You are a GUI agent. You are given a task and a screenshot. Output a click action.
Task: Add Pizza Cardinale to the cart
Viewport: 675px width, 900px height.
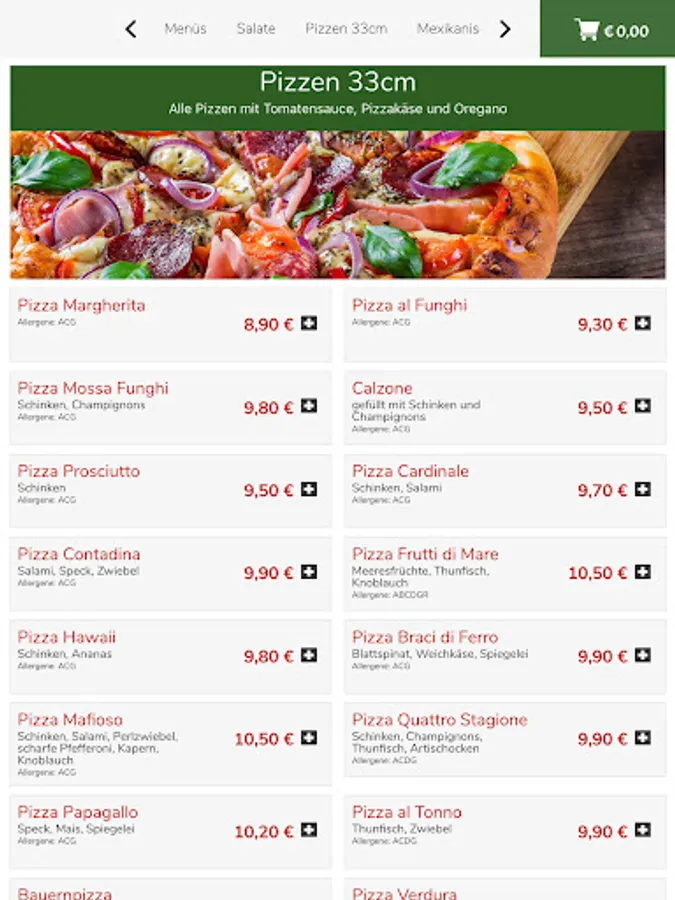pyautogui.click(x=643, y=489)
